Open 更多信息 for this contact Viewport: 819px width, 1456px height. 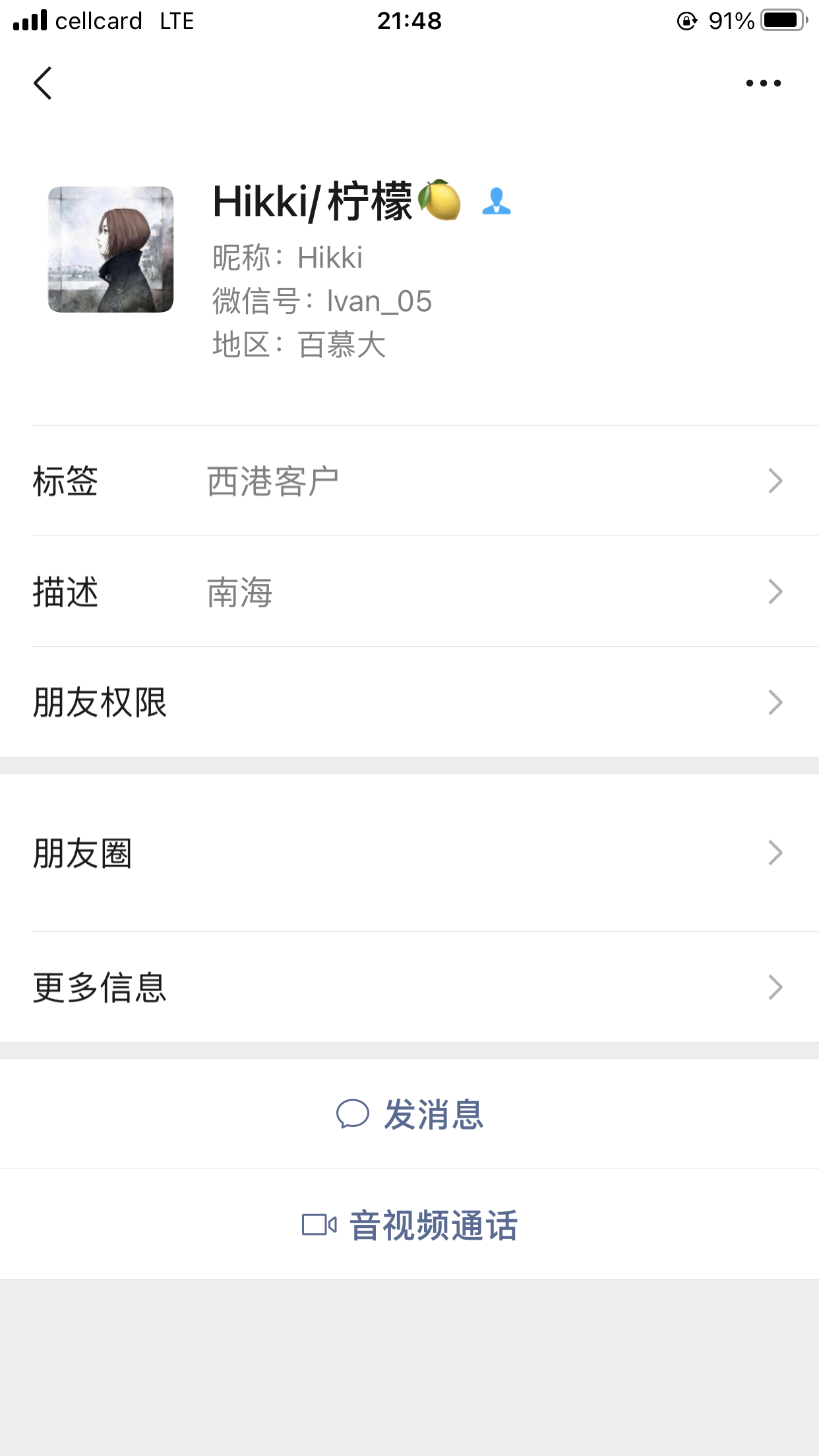pyautogui.click(x=409, y=987)
